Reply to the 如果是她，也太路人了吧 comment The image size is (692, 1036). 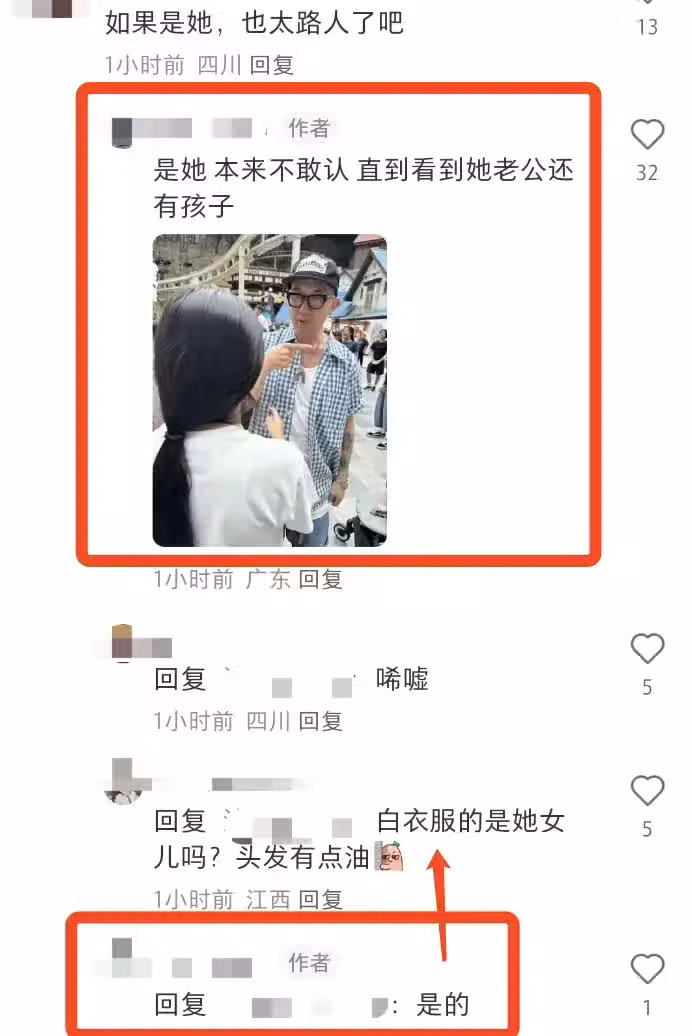click(x=271, y=65)
